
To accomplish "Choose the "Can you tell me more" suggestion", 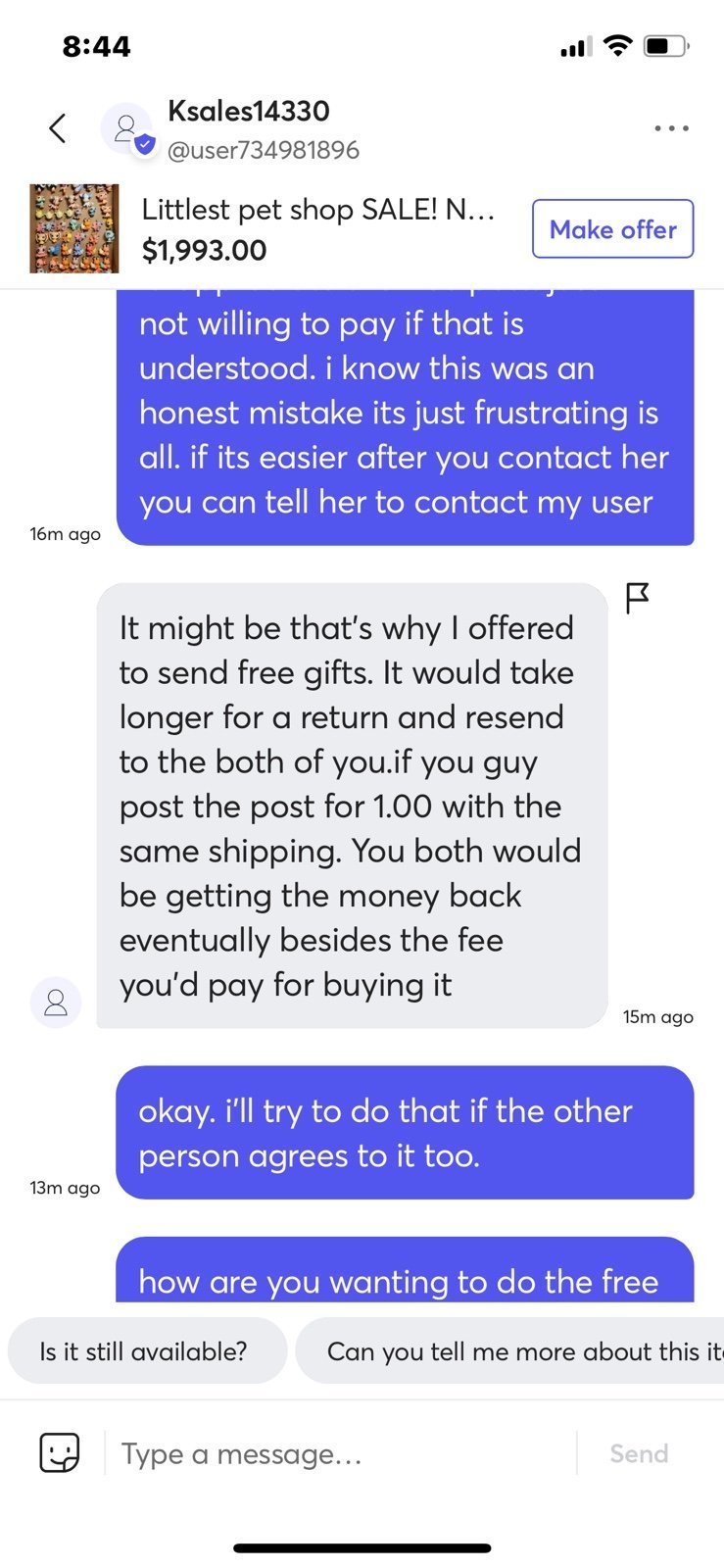I will click(x=509, y=1351).
